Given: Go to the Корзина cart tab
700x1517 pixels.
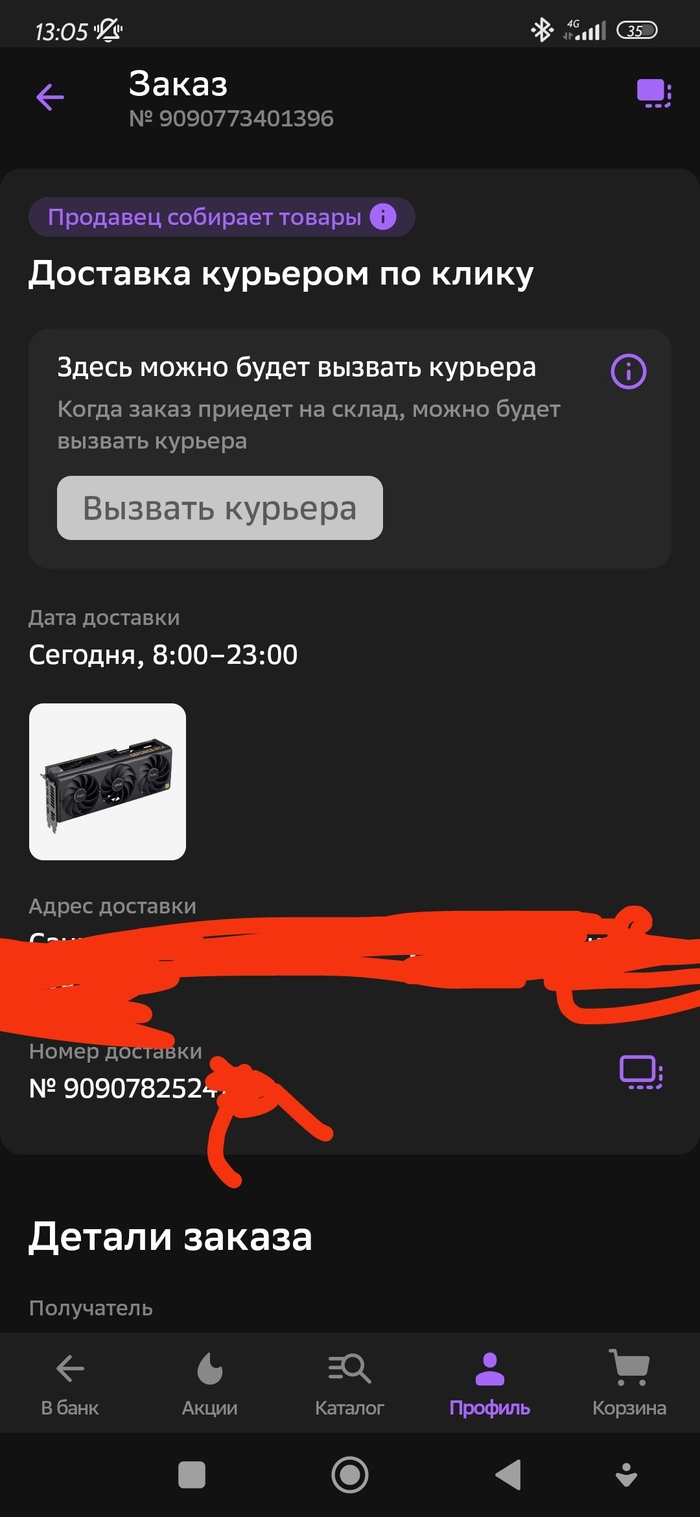Looking at the screenshot, I should point(629,1383).
